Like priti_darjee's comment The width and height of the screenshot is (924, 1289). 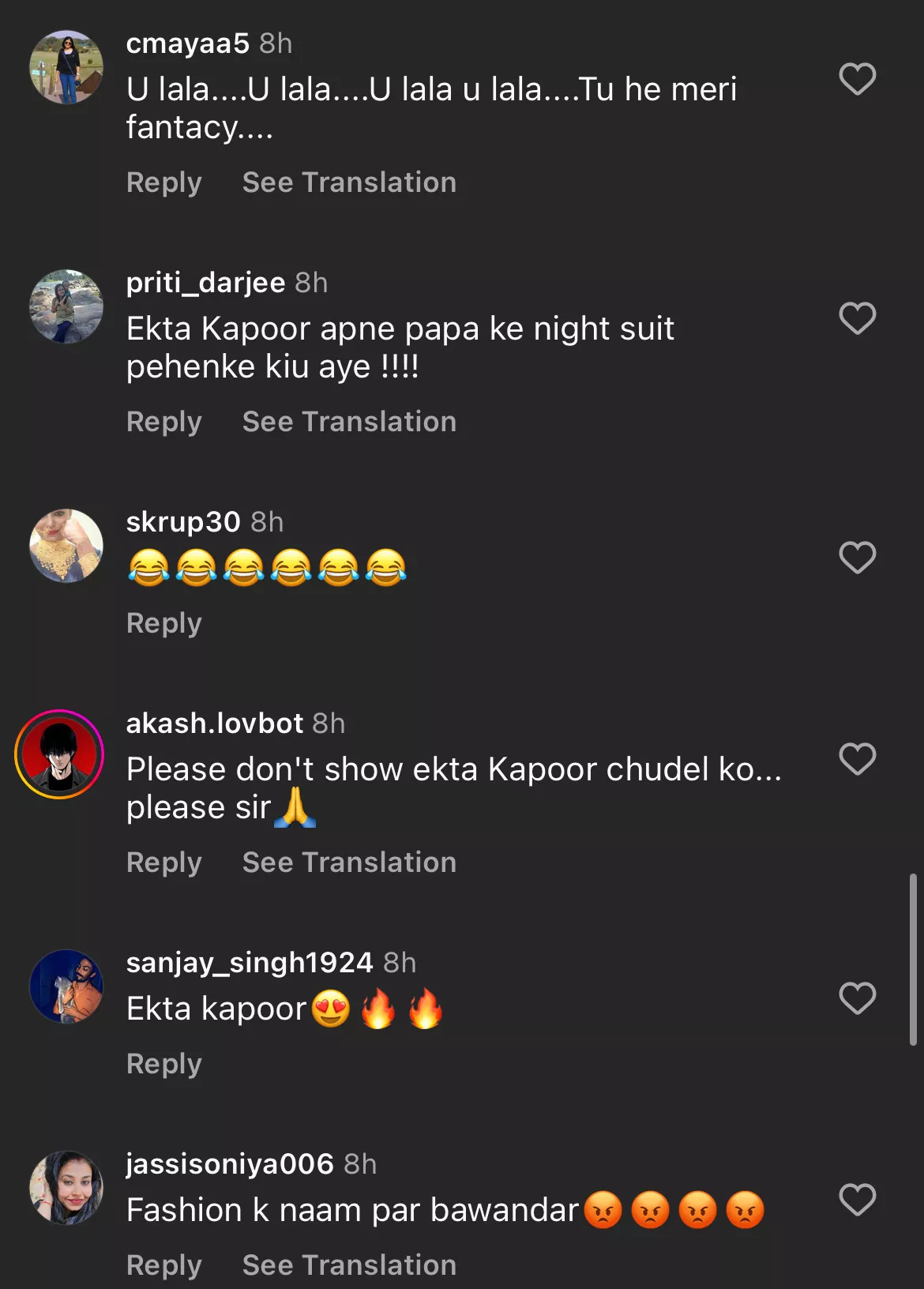point(857,318)
